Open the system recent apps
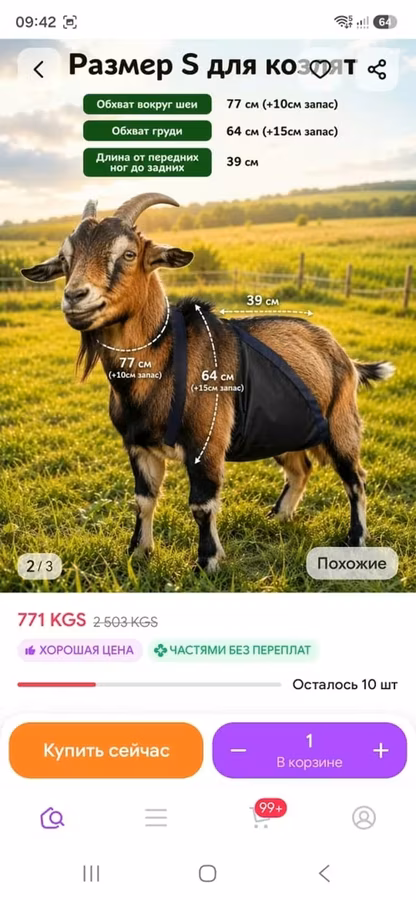This screenshot has height=900, width=416. 91,874
